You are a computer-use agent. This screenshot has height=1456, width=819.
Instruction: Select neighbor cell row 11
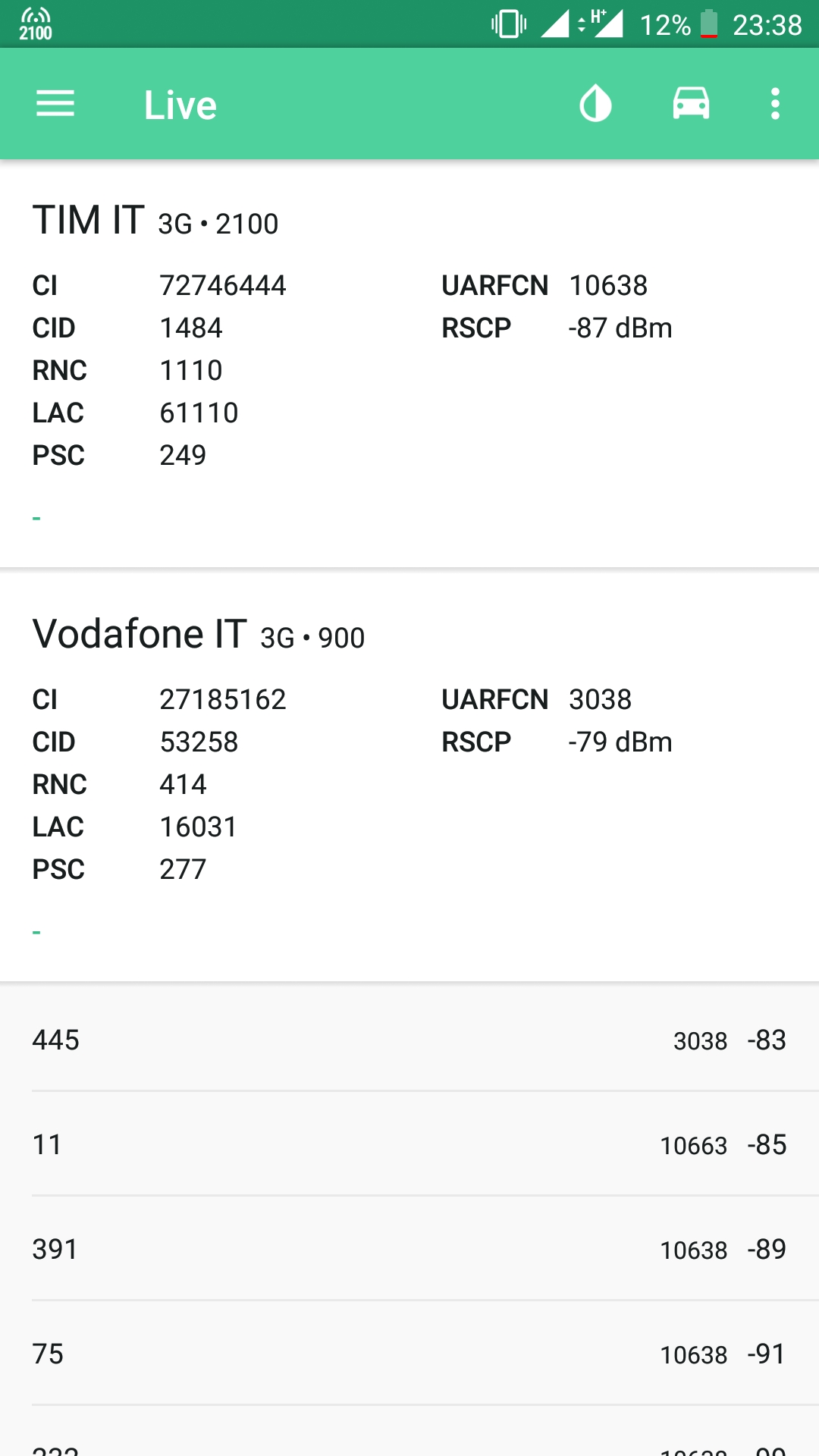tap(409, 1144)
